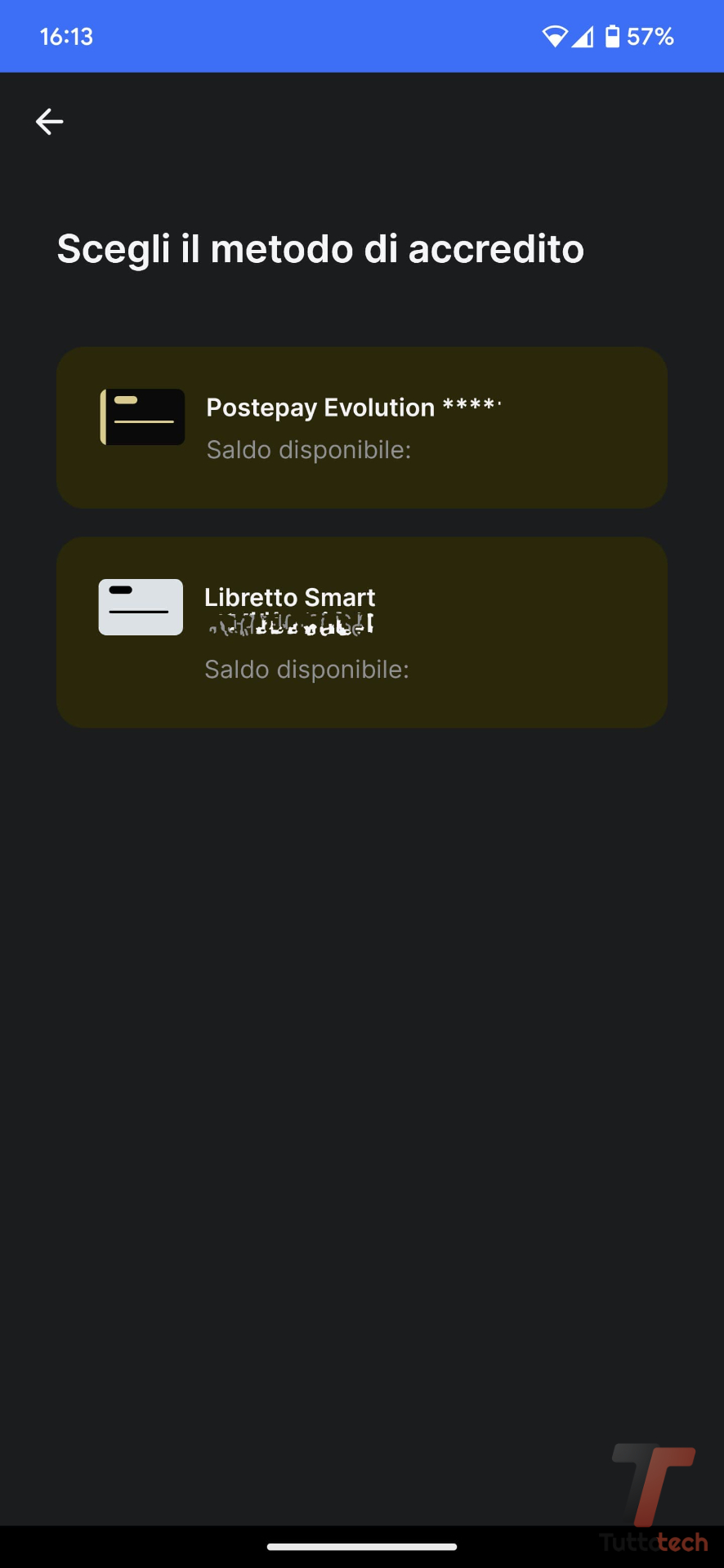Viewport: 724px width, 1568px height.
Task: Click the 57% battery percentage indicator
Action: [650, 36]
